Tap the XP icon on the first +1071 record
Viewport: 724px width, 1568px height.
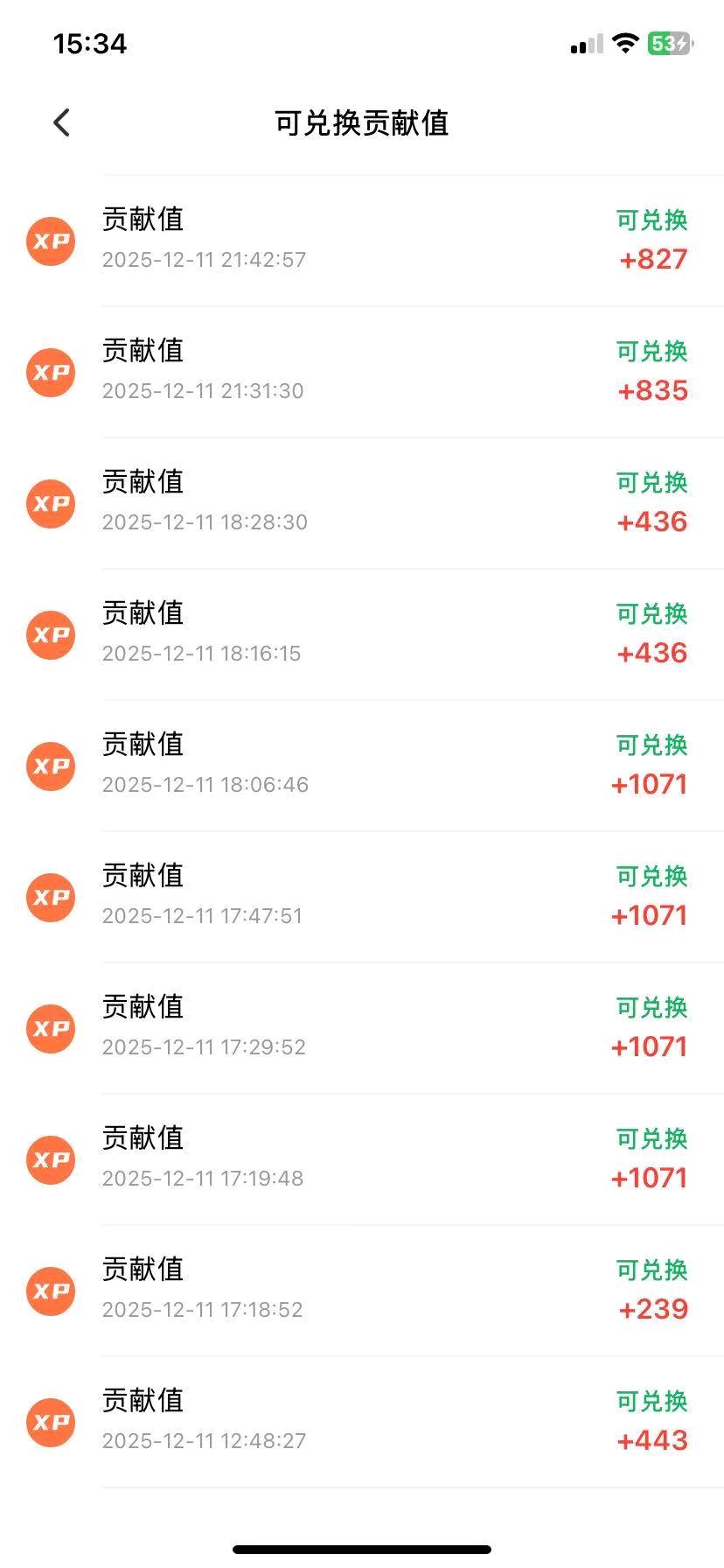pyautogui.click(x=51, y=766)
